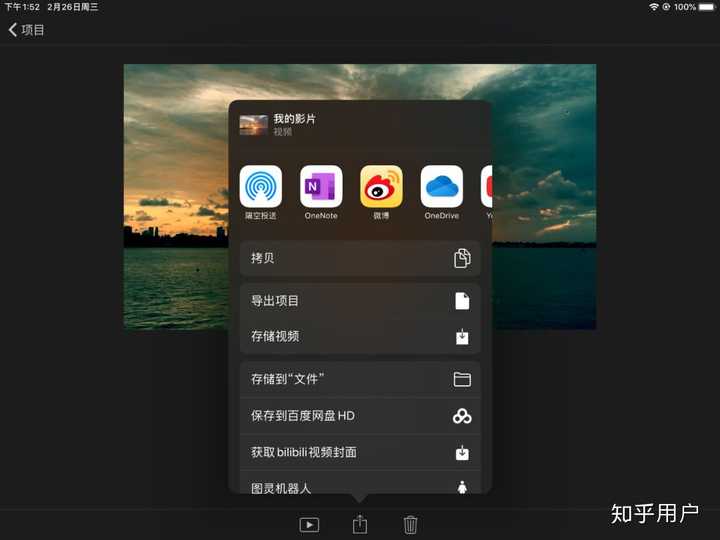Go back to 项目 list
The width and height of the screenshot is (720, 540).
tap(27, 30)
